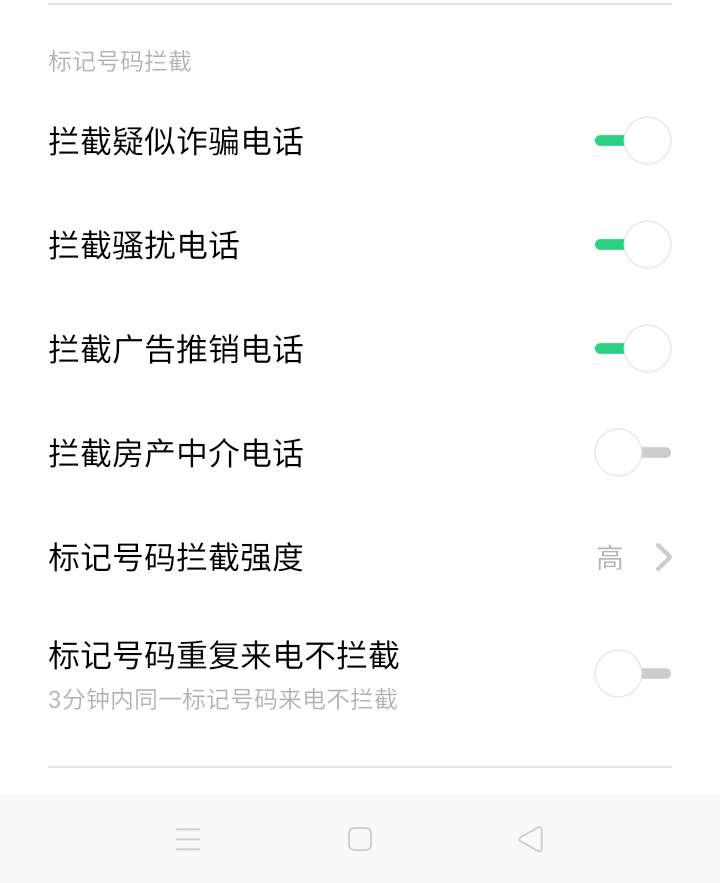Image resolution: width=720 pixels, height=883 pixels.
Task: Go to home screen via navigation bar
Action: [360, 839]
